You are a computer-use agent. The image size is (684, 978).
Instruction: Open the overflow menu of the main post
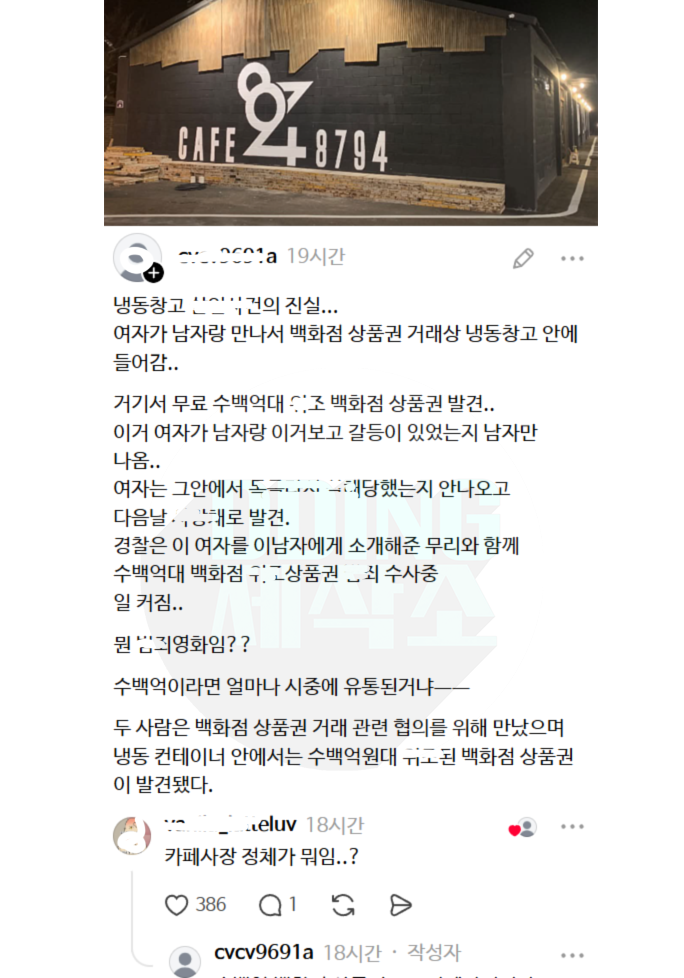[572, 258]
